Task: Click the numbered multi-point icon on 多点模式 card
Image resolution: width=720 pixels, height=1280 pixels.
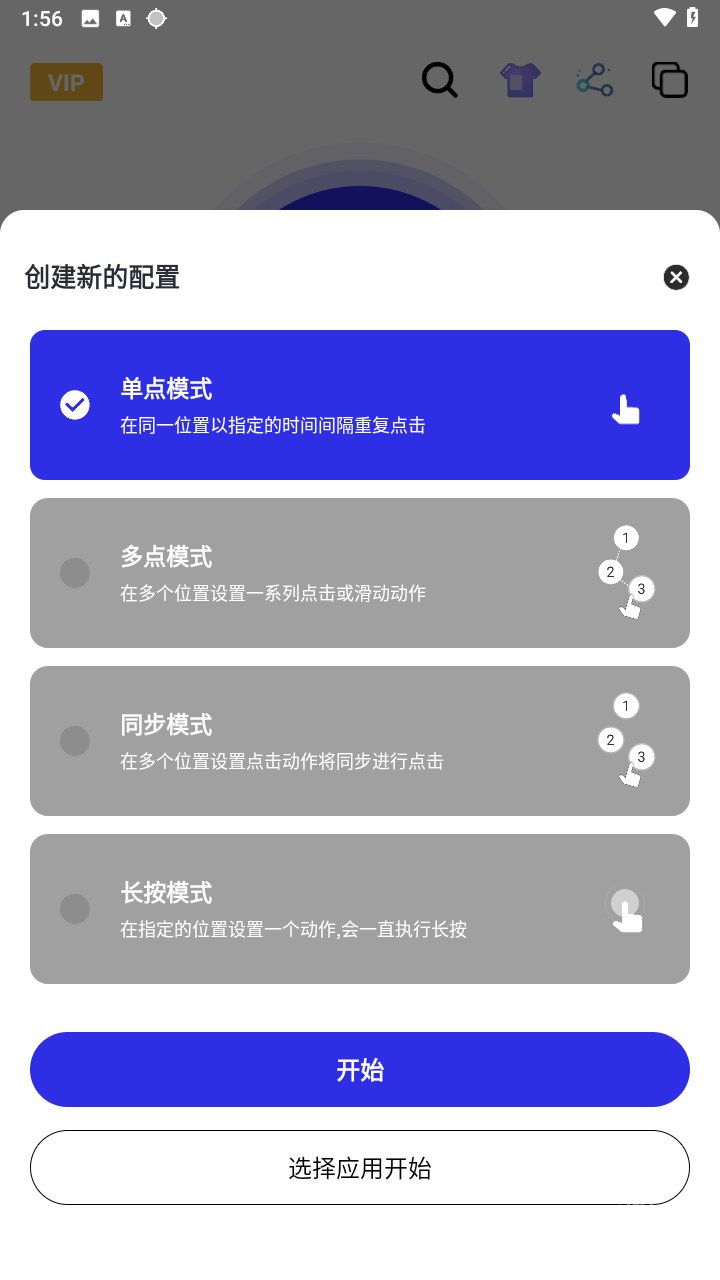Action: pos(625,570)
